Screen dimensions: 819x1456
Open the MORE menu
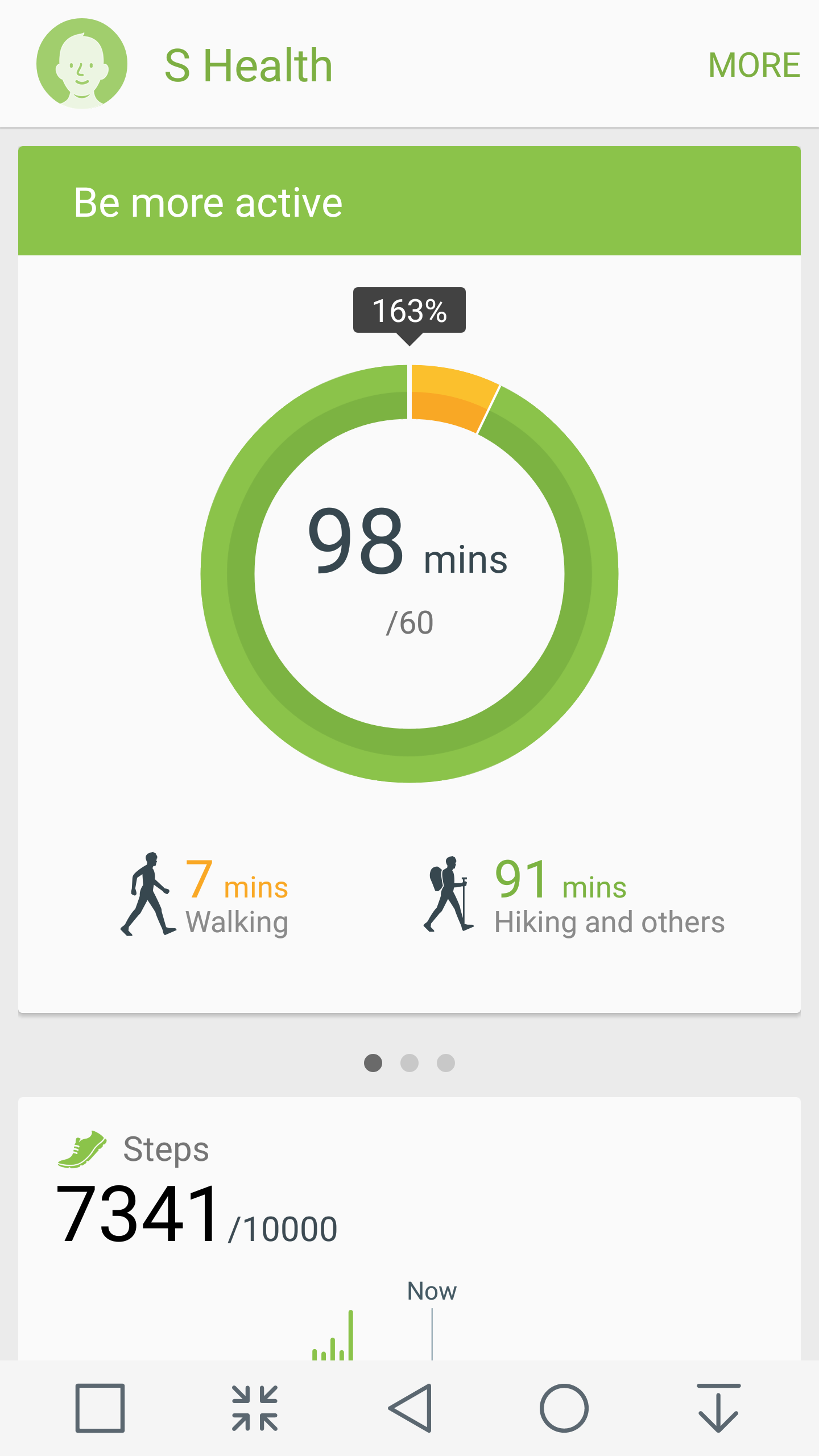click(x=754, y=65)
